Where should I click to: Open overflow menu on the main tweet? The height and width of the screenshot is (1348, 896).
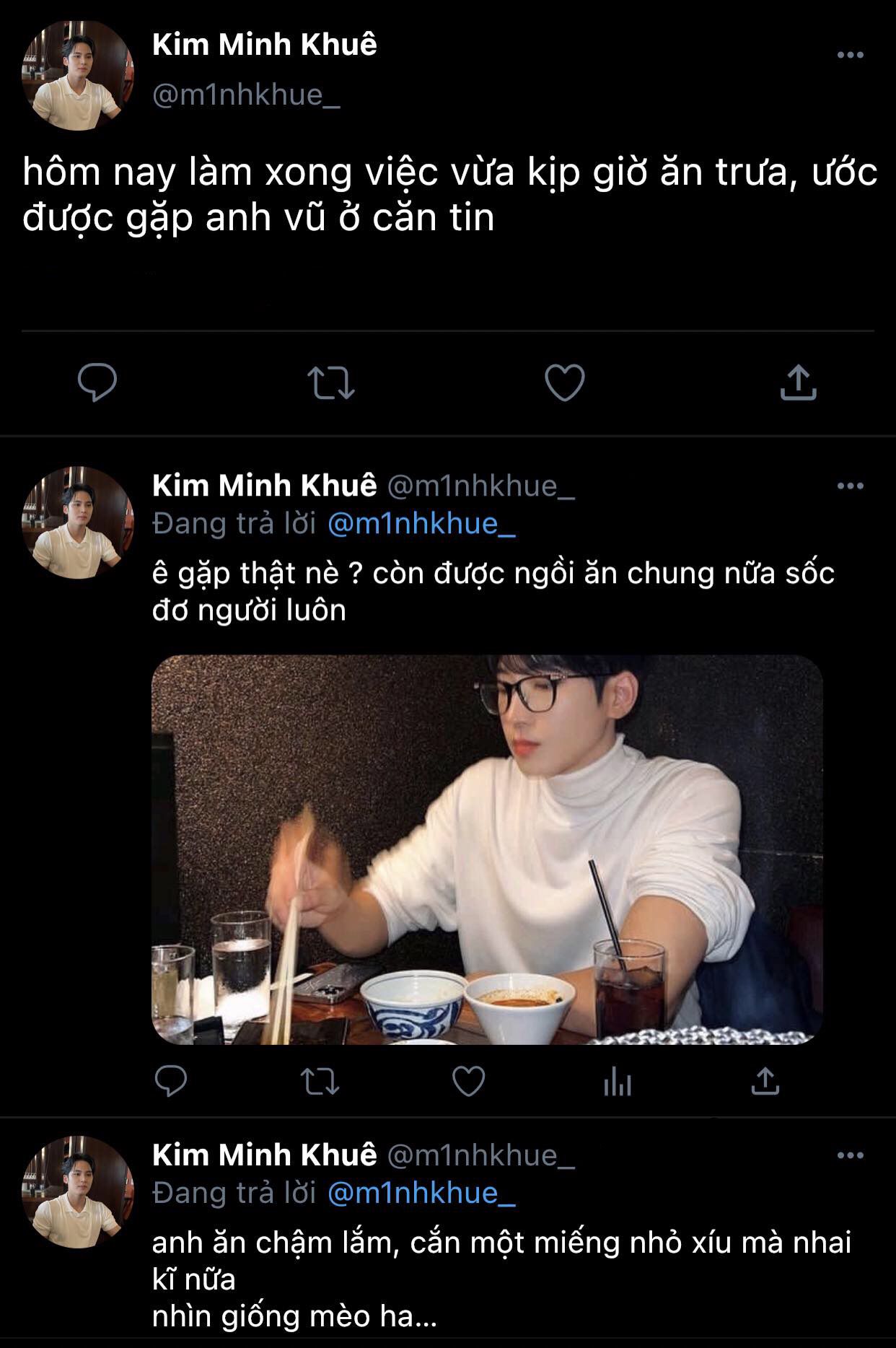(850, 55)
